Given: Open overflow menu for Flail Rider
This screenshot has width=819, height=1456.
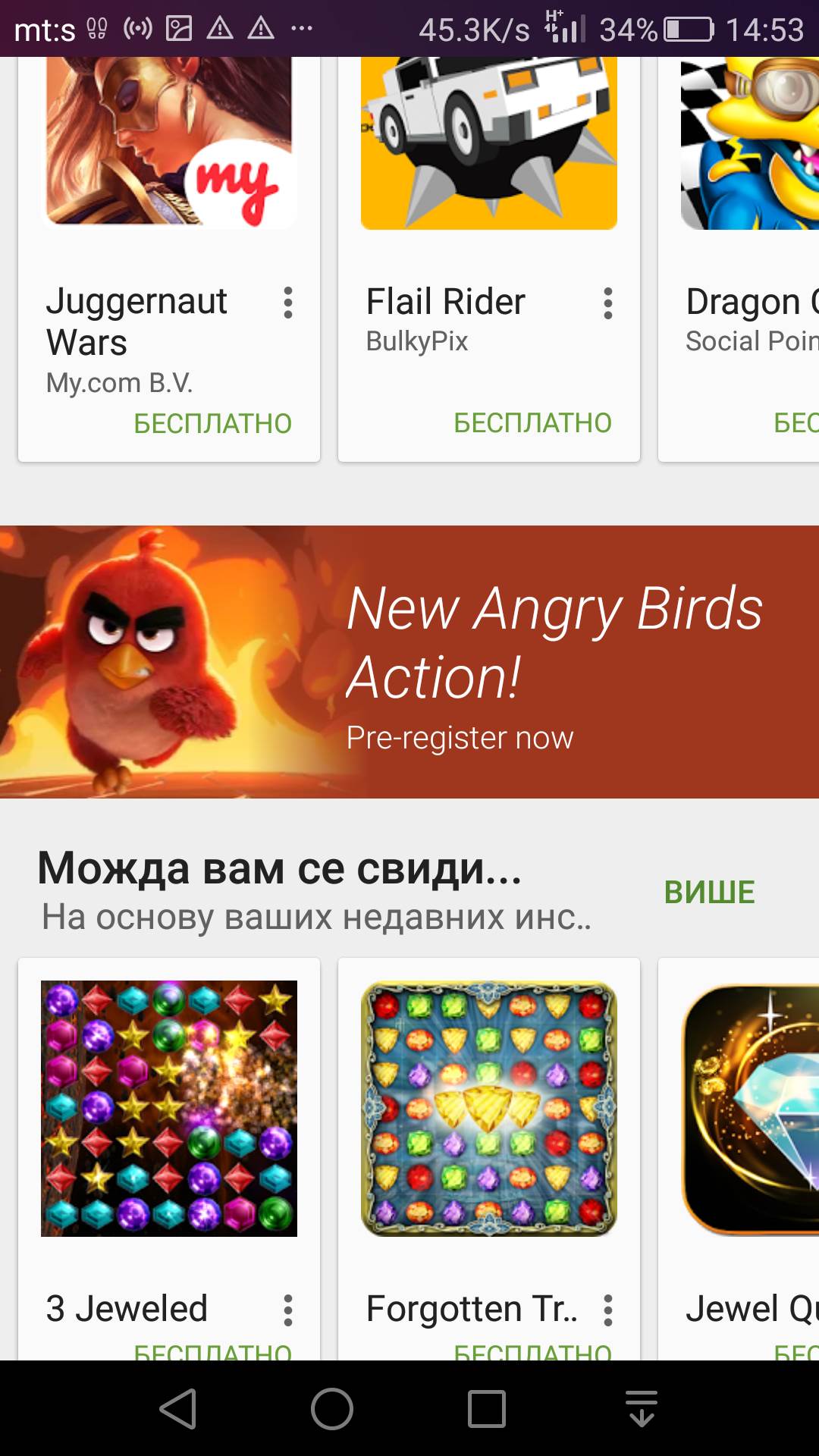Looking at the screenshot, I should click(x=607, y=303).
